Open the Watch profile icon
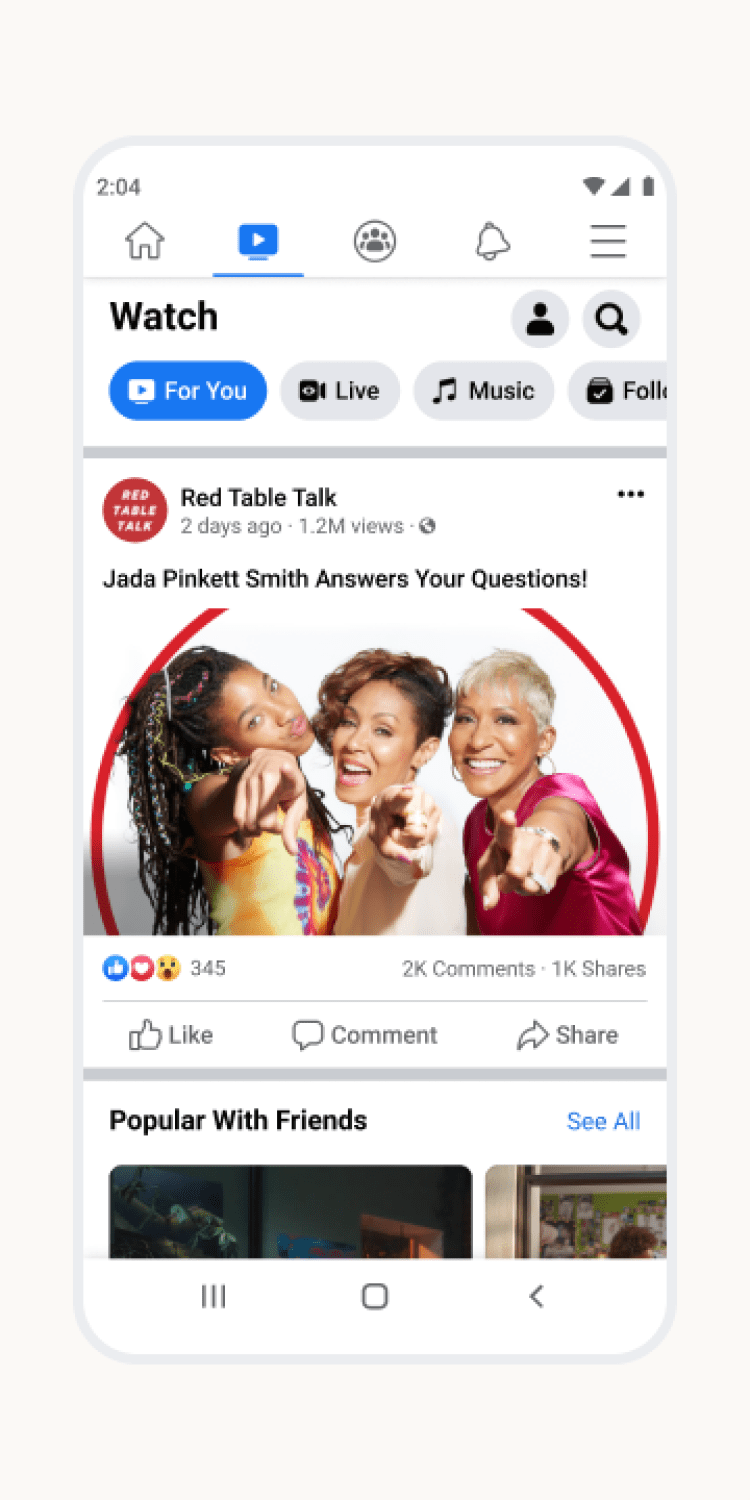The width and height of the screenshot is (750, 1500). click(540, 319)
